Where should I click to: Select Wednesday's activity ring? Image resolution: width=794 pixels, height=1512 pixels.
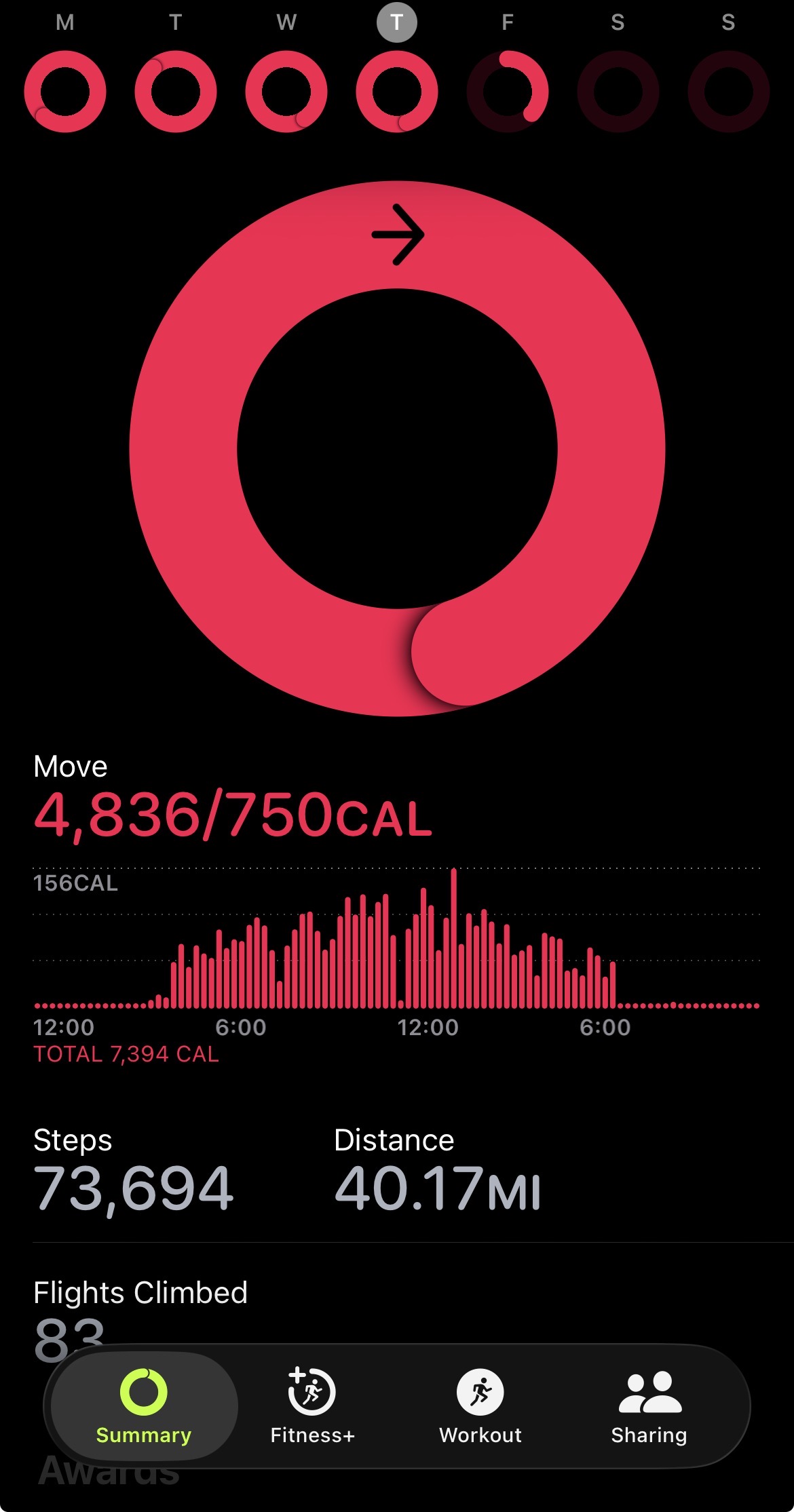[x=286, y=92]
